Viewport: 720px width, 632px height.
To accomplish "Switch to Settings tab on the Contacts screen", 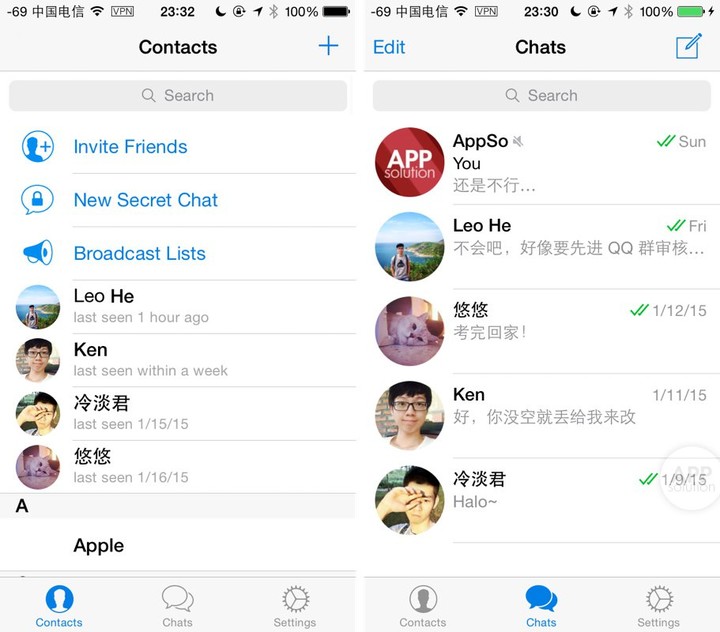I will tap(295, 607).
